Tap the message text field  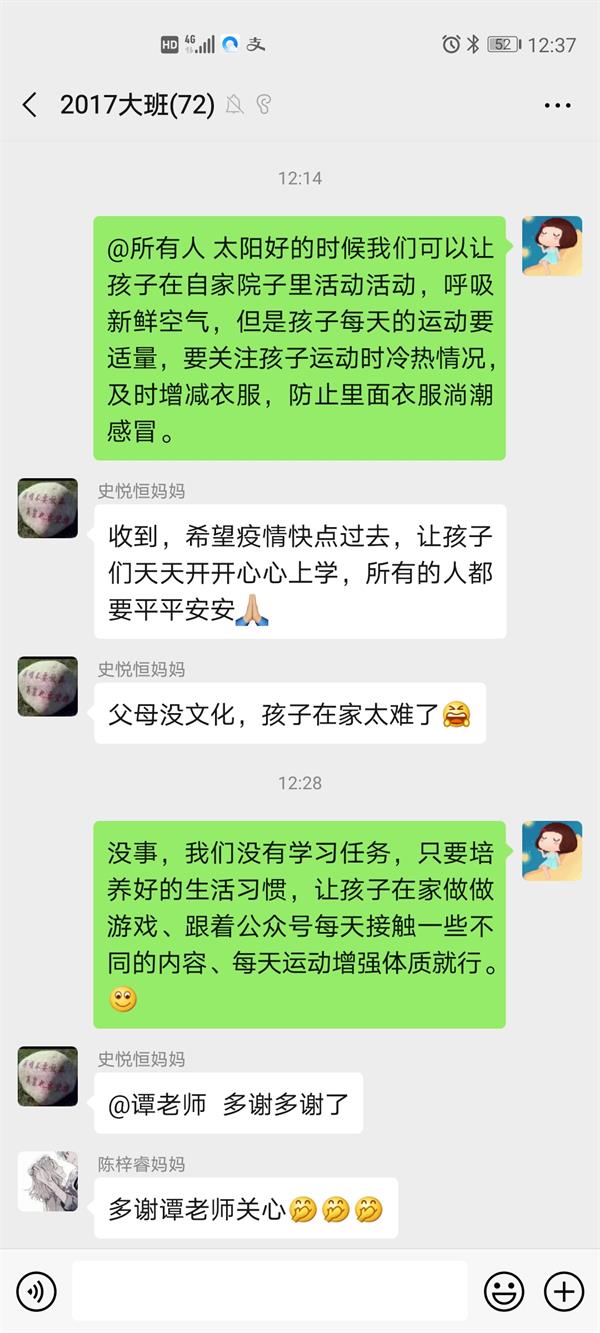[270, 1291]
